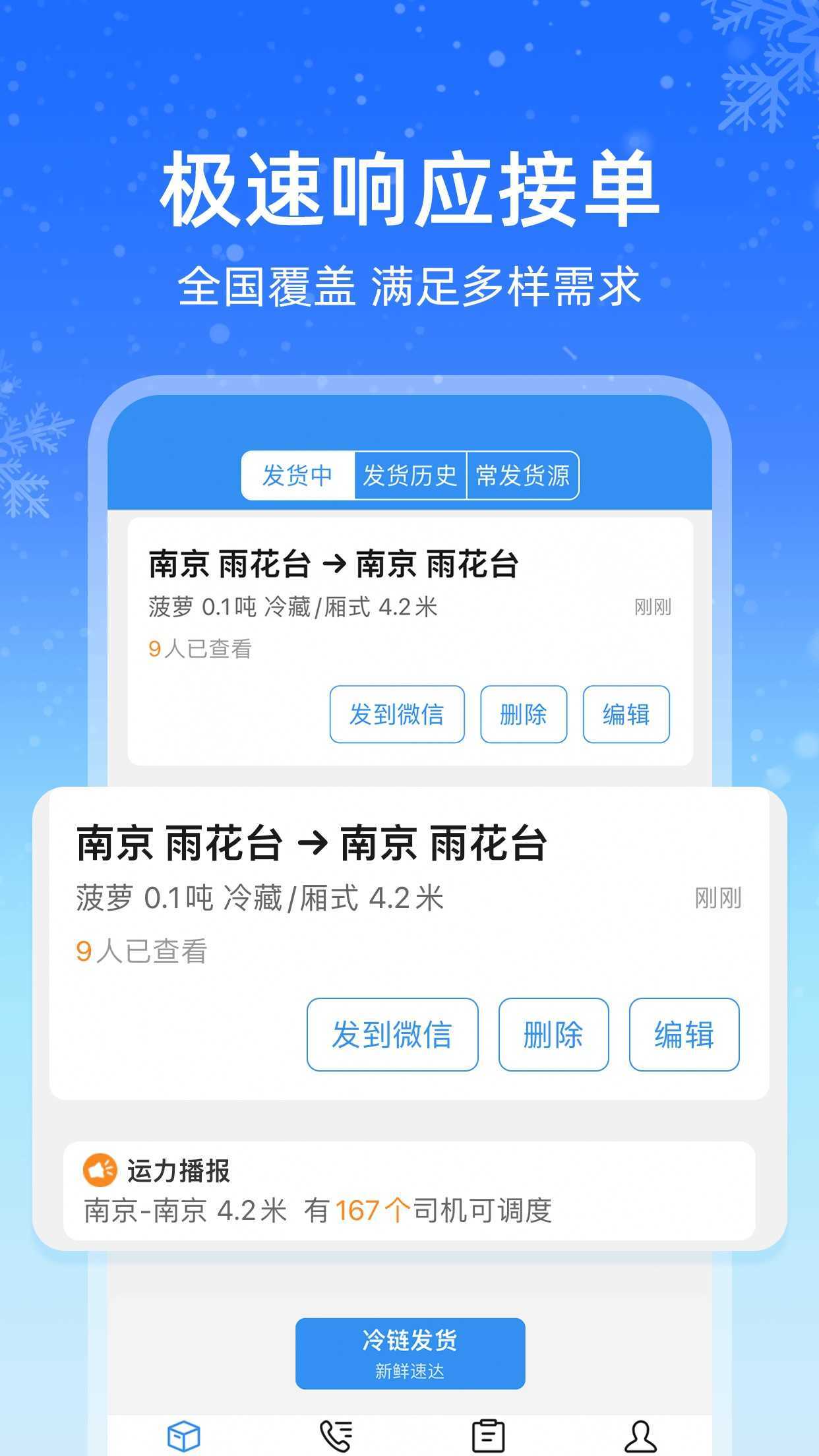The image size is (819, 1456).
Task: Switch to the 发货中 tab
Action: pyautogui.click(x=296, y=475)
